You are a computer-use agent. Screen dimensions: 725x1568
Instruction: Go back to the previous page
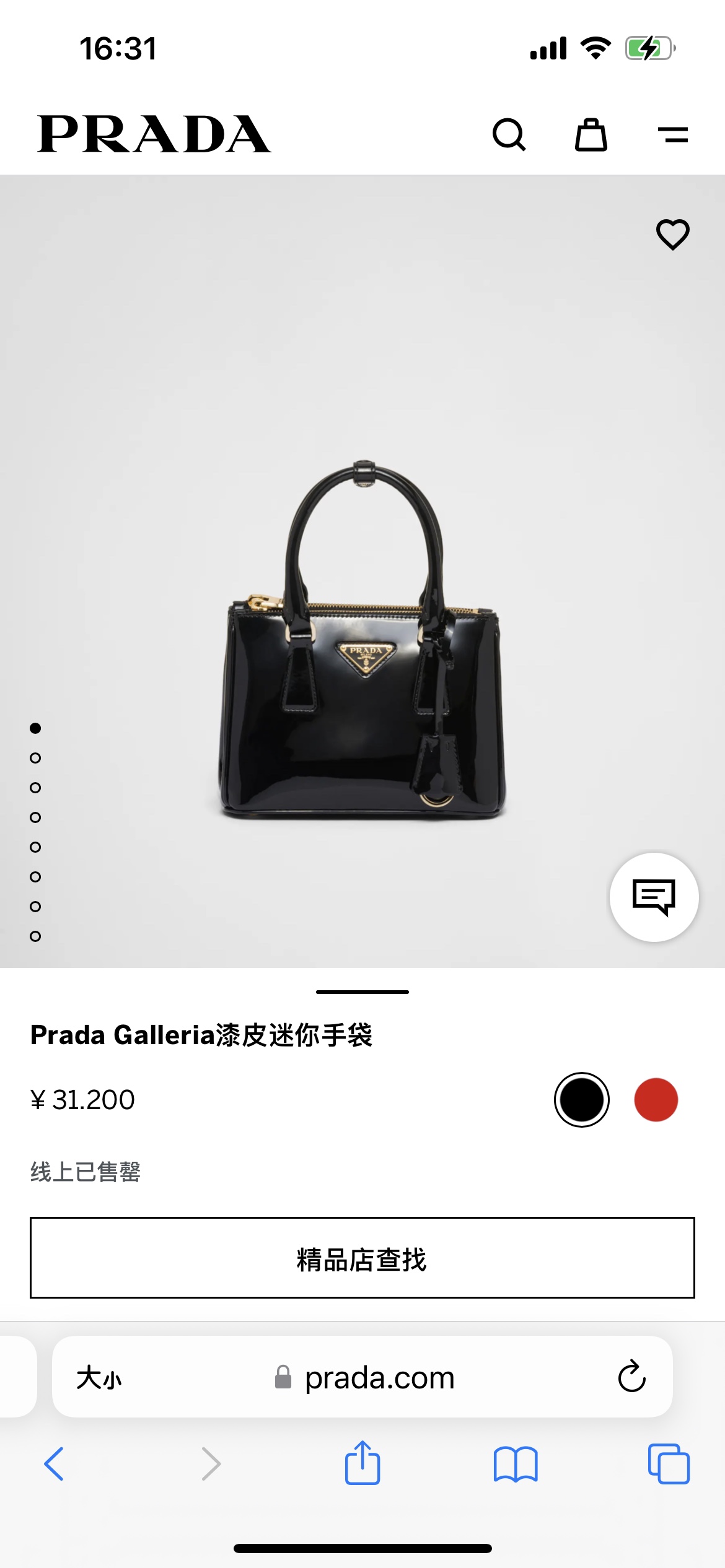54,1464
